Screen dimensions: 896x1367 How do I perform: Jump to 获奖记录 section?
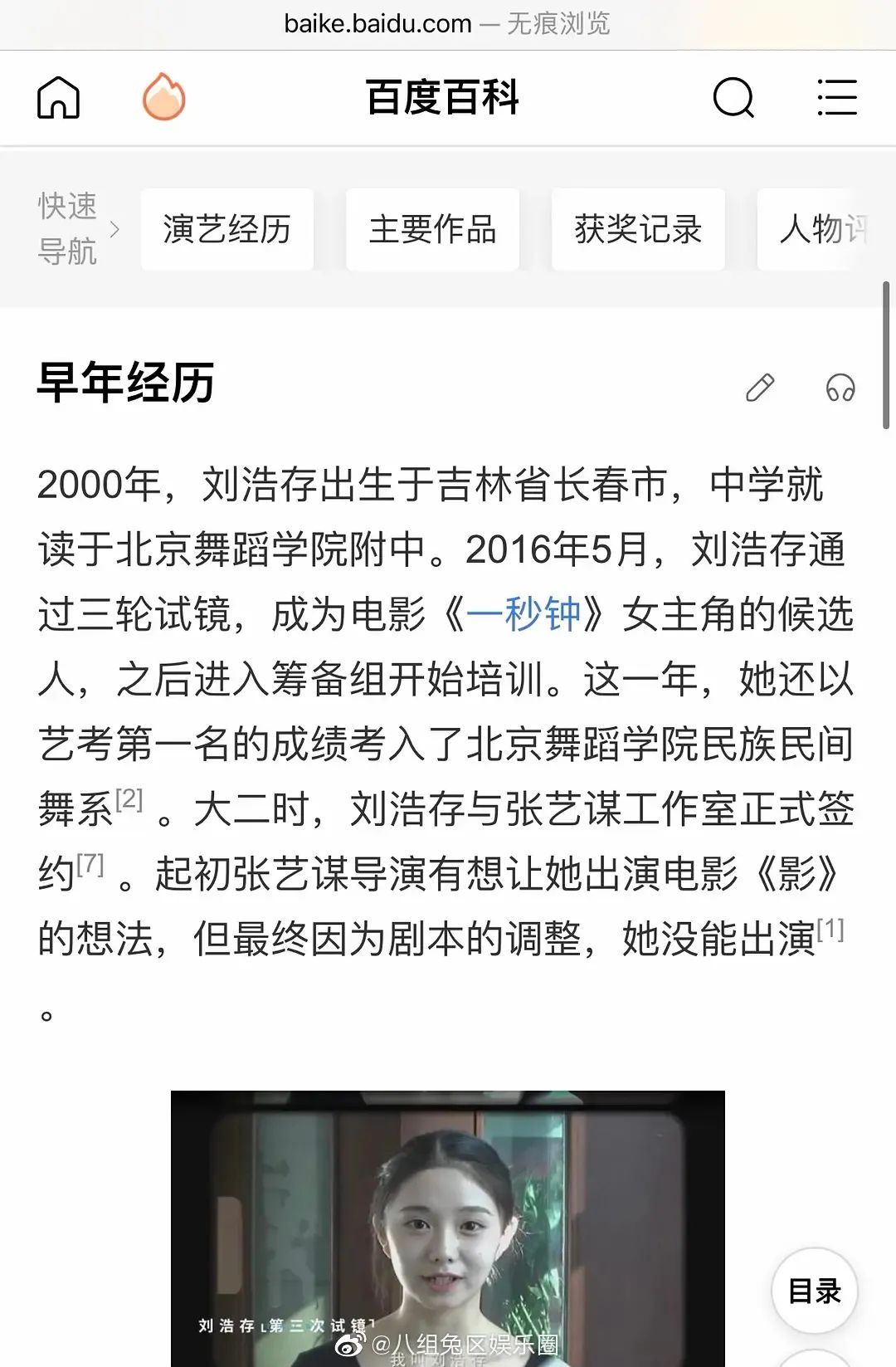pyautogui.click(x=638, y=229)
